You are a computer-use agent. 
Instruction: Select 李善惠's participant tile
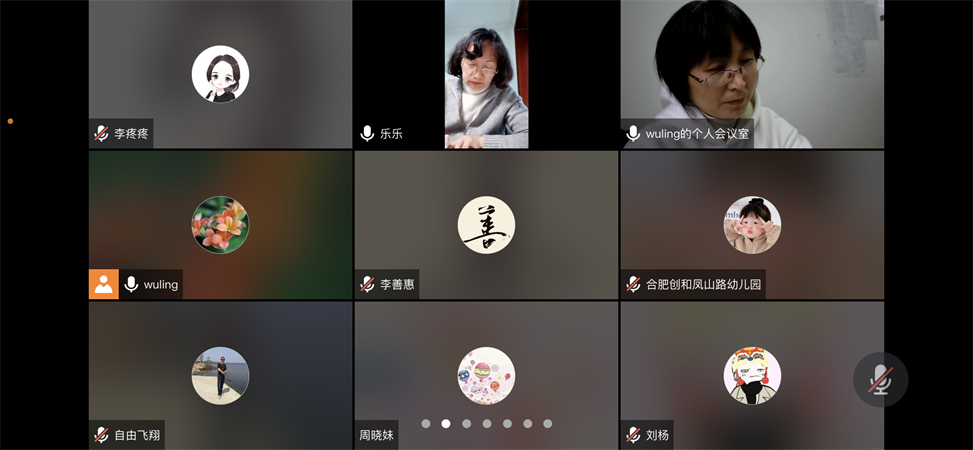pyautogui.click(x=486, y=225)
